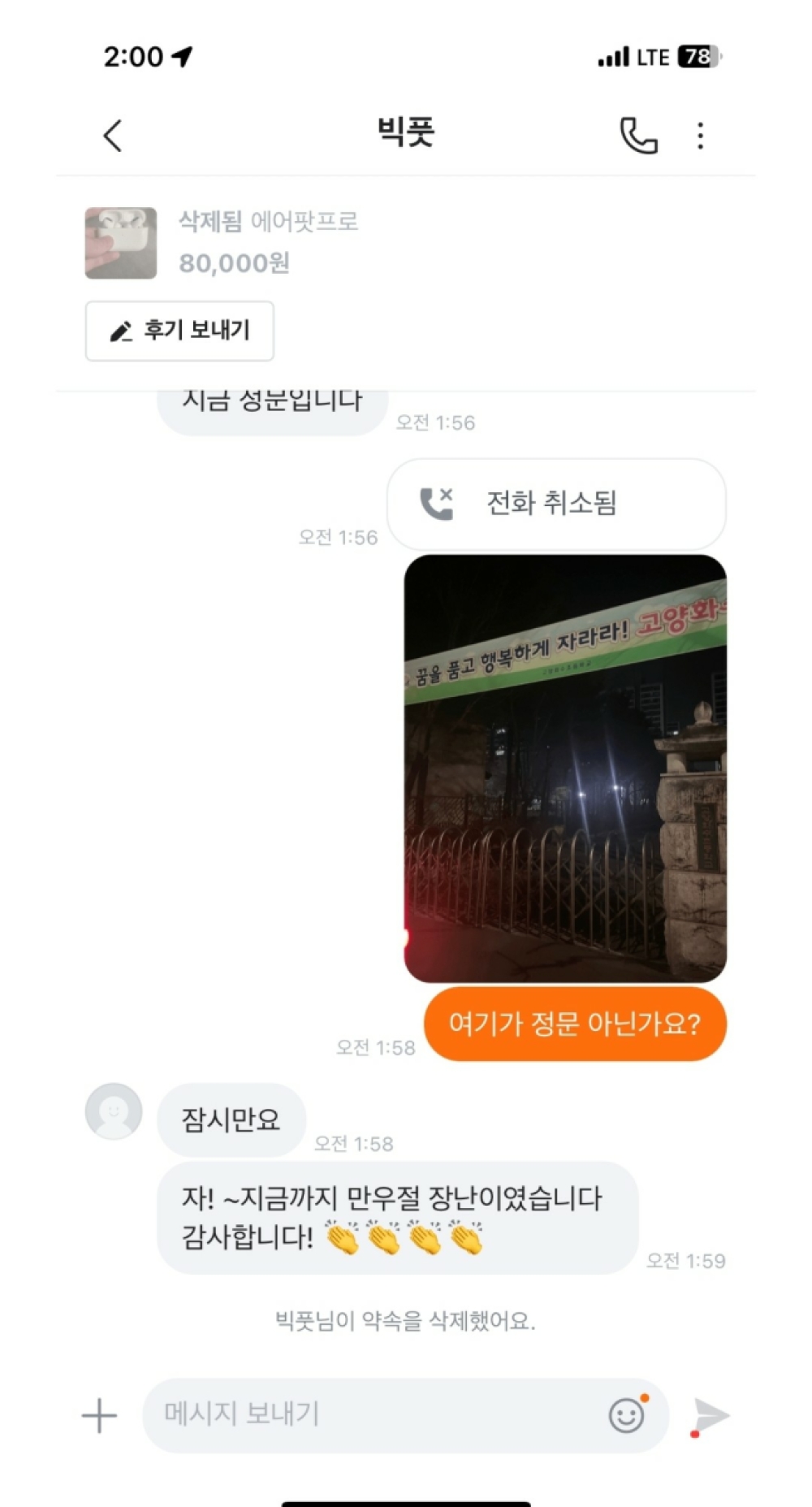
Task: Open 빅풋's profile avatar
Action: (114, 1111)
